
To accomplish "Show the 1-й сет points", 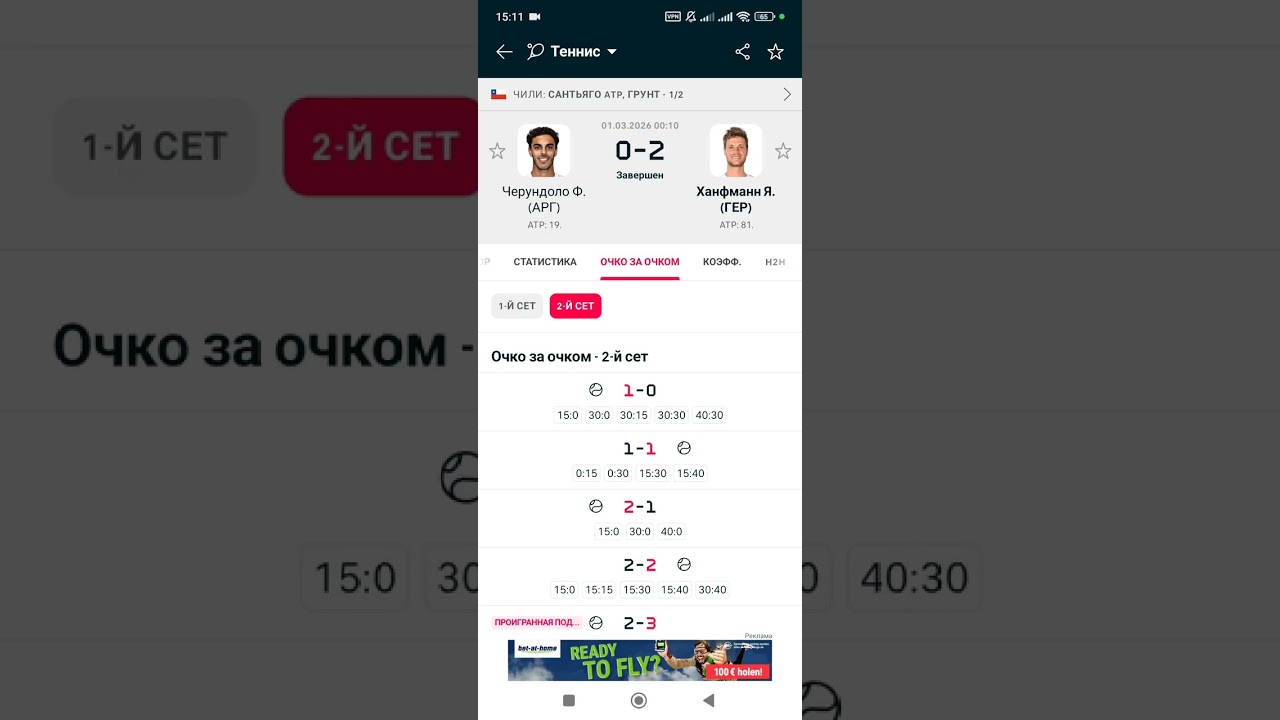I will (x=517, y=306).
